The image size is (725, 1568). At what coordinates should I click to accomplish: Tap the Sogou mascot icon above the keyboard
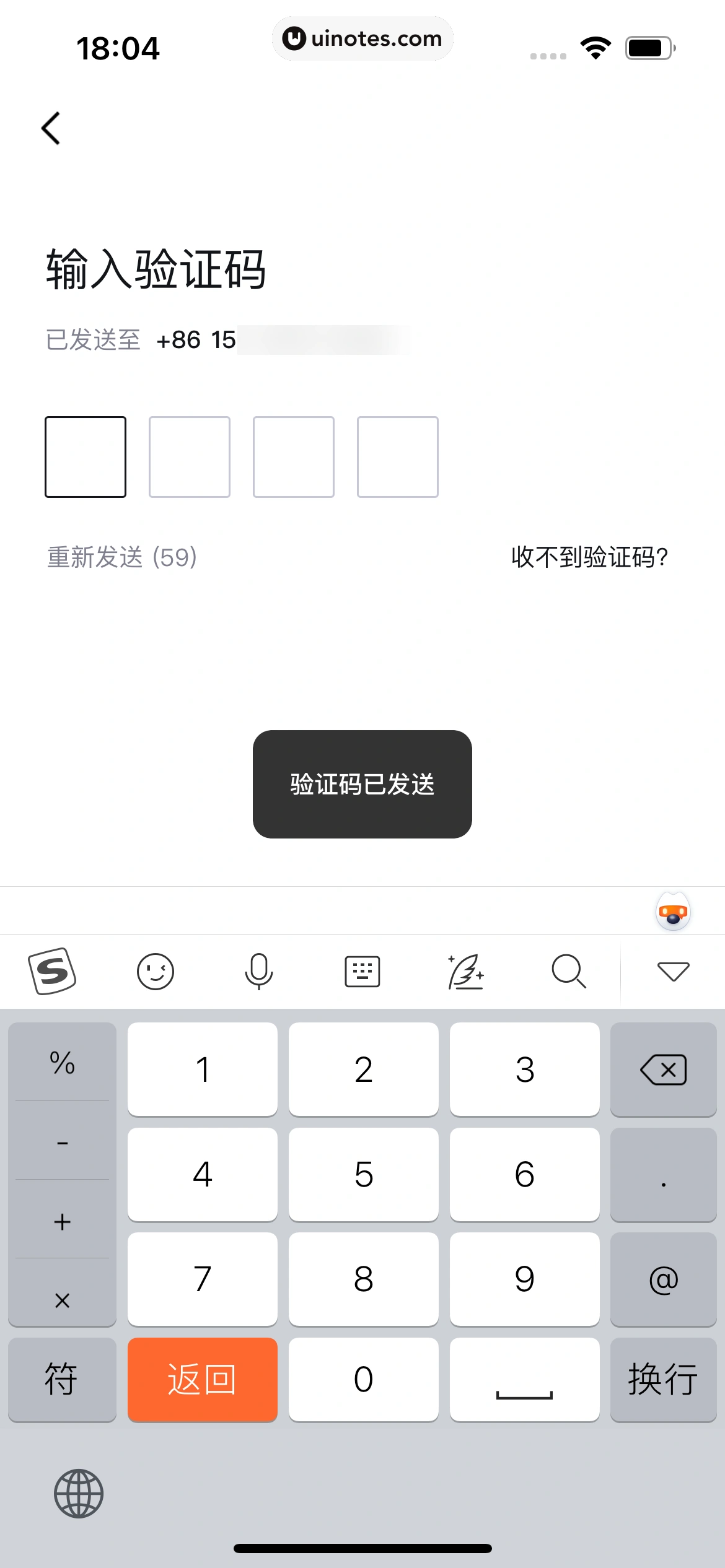pyautogui.click(x=672, y=910)
